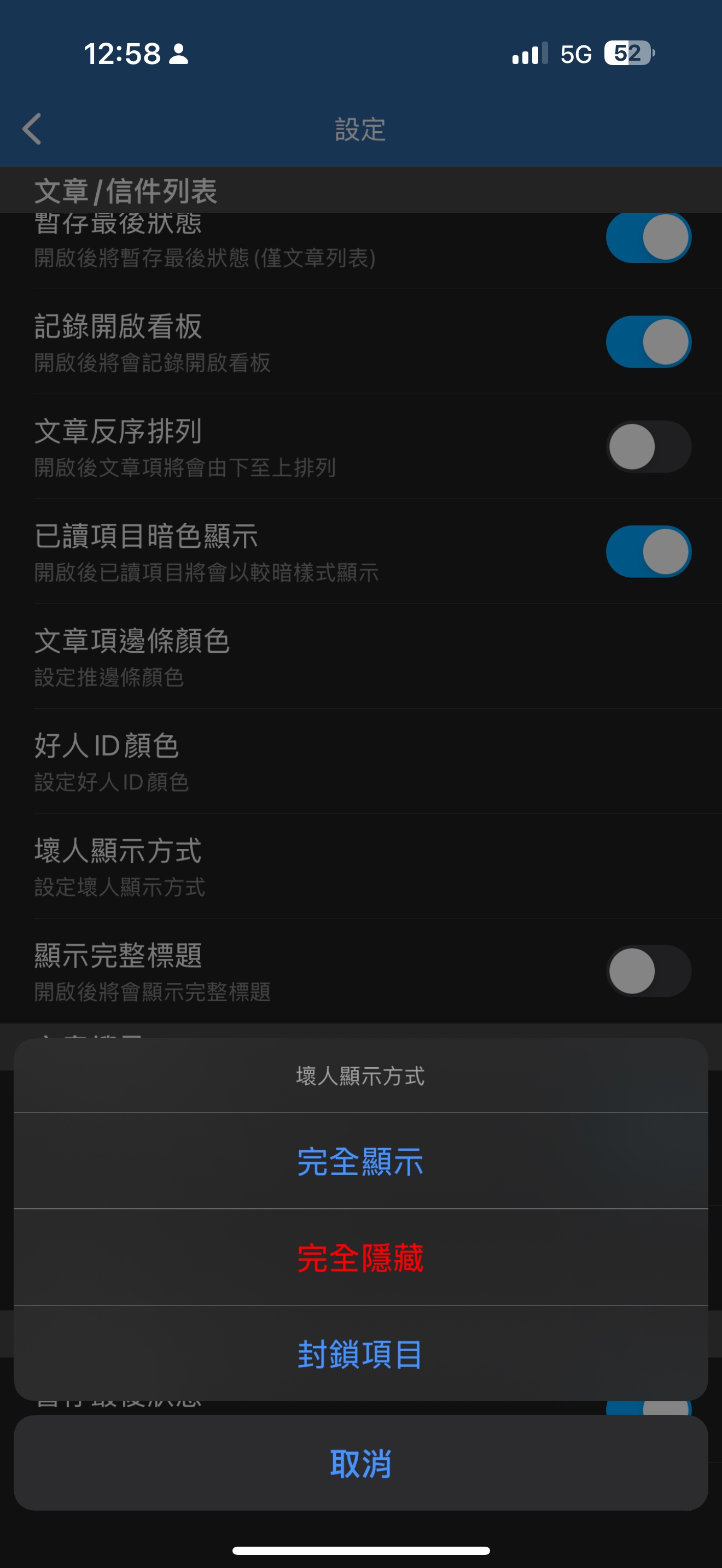Viewport: 722px width, 1568px height.
Task: Select 封鎖項目 option
Action: point(360,1354)
